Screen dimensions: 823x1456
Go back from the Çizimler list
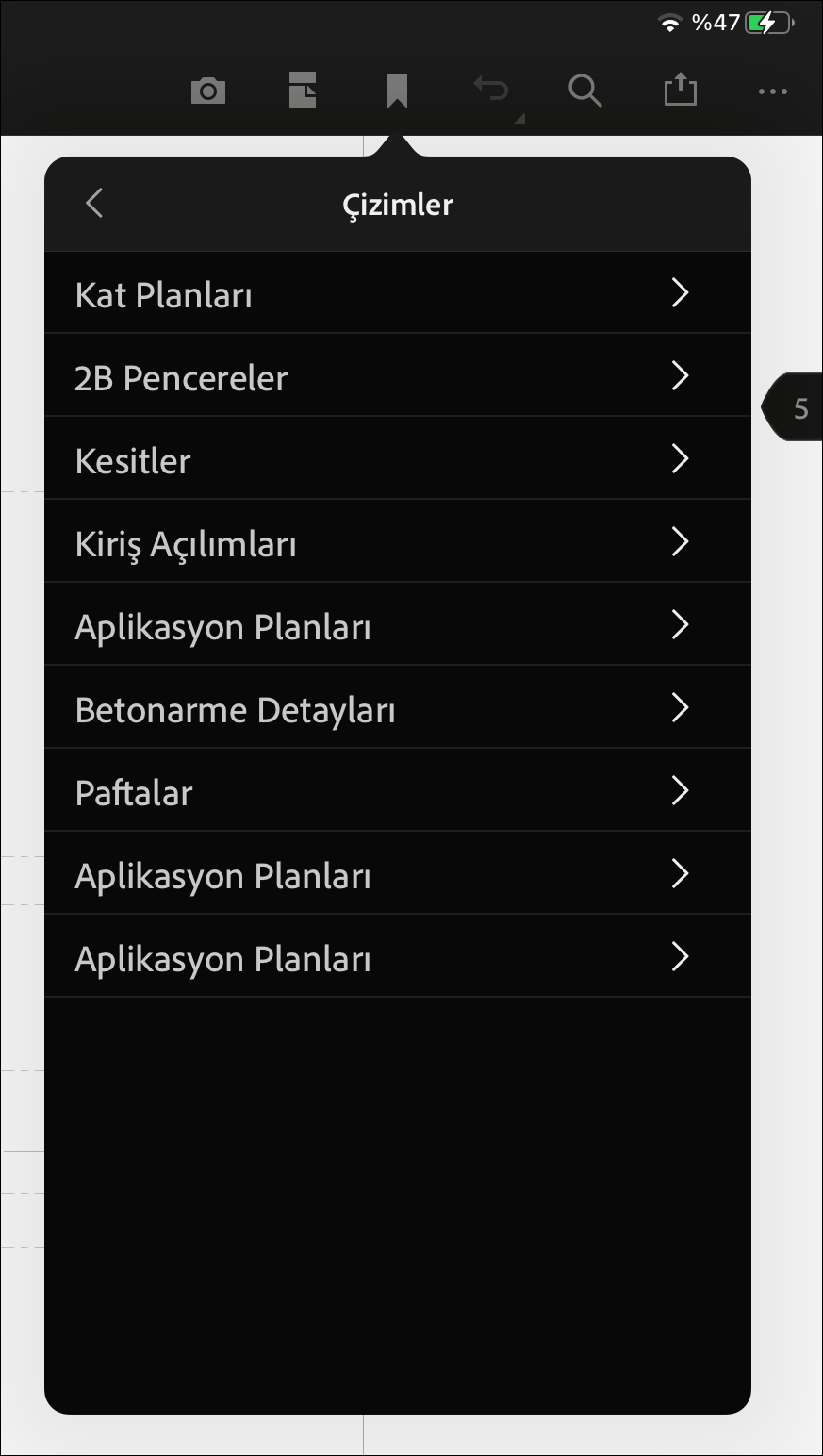94,204
